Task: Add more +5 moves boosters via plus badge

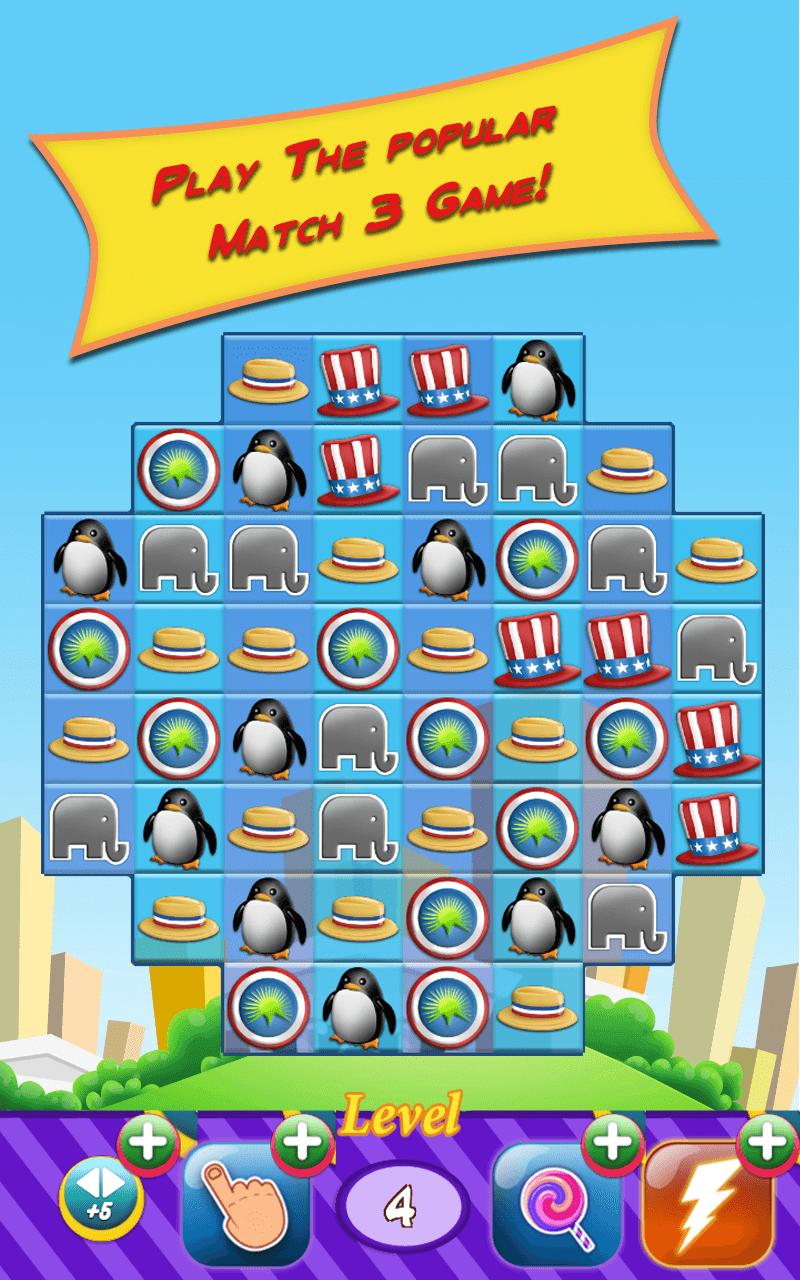Action: coord(149,1143)
